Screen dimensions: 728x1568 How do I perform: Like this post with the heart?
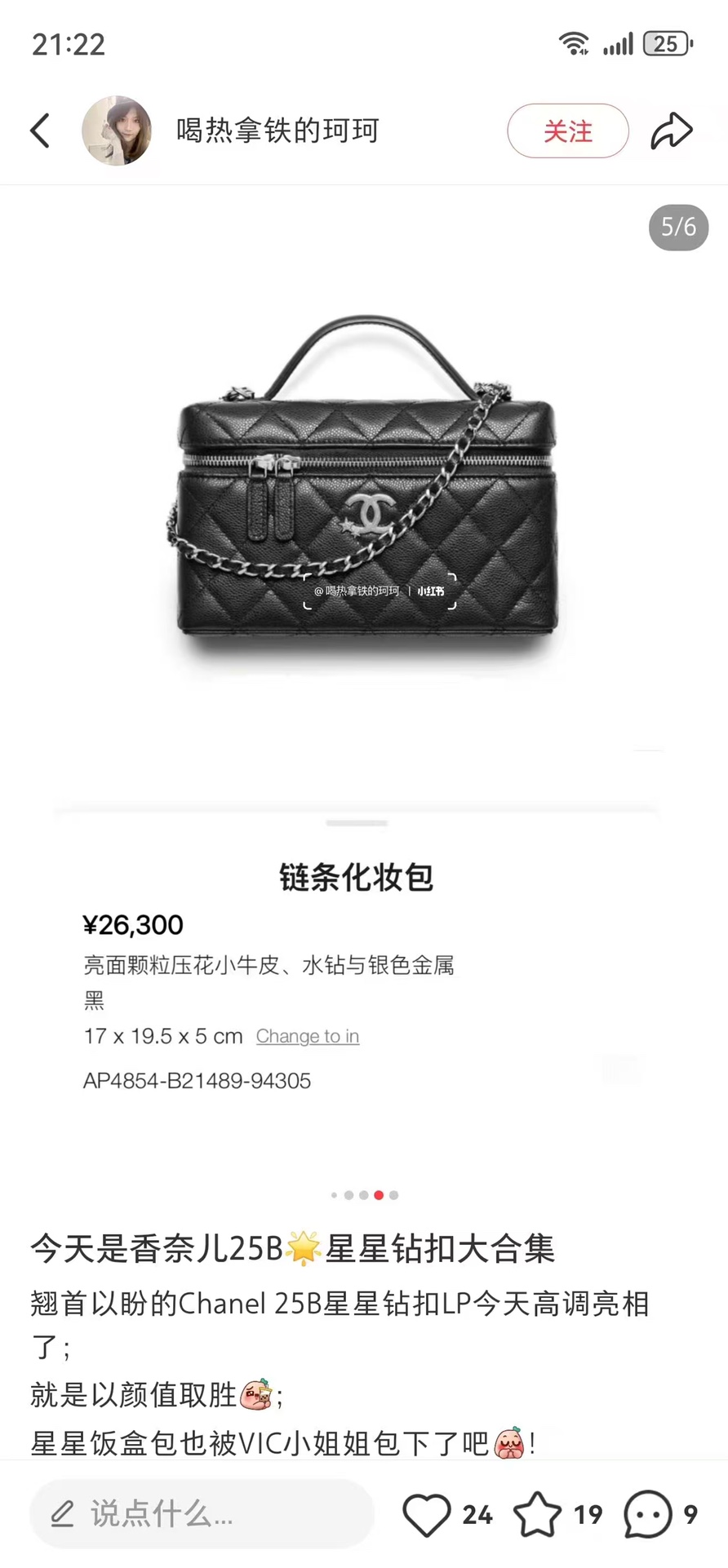tap(427, 1515)
